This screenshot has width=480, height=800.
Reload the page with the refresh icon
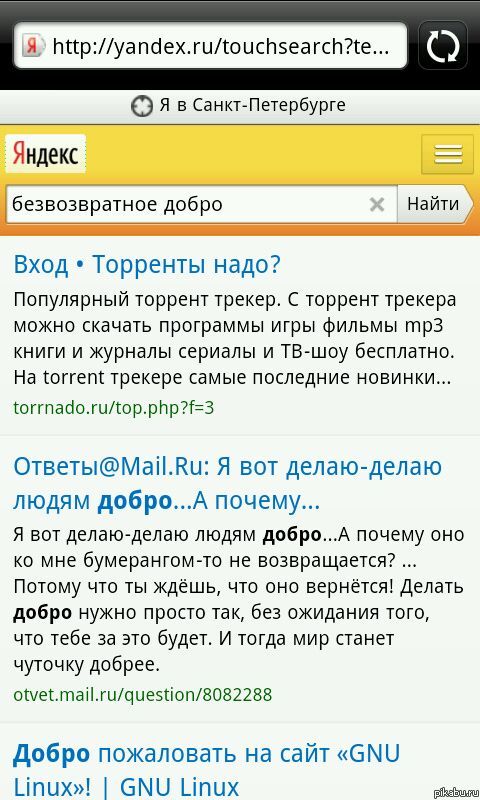443,46
